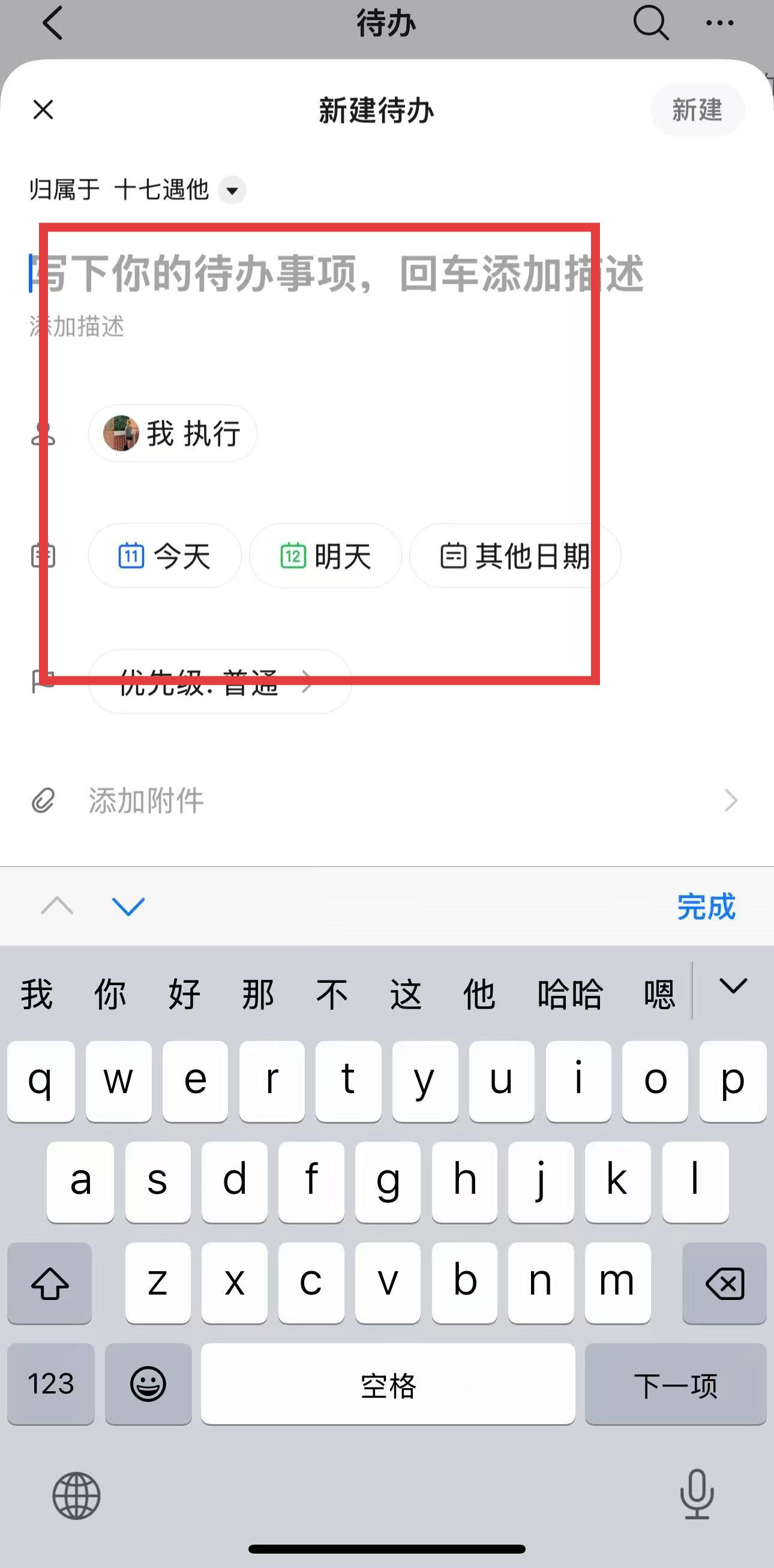Tap 下一项 on the keyboard
Viewport: 774px width, 1568px height.
(675, 1384)
